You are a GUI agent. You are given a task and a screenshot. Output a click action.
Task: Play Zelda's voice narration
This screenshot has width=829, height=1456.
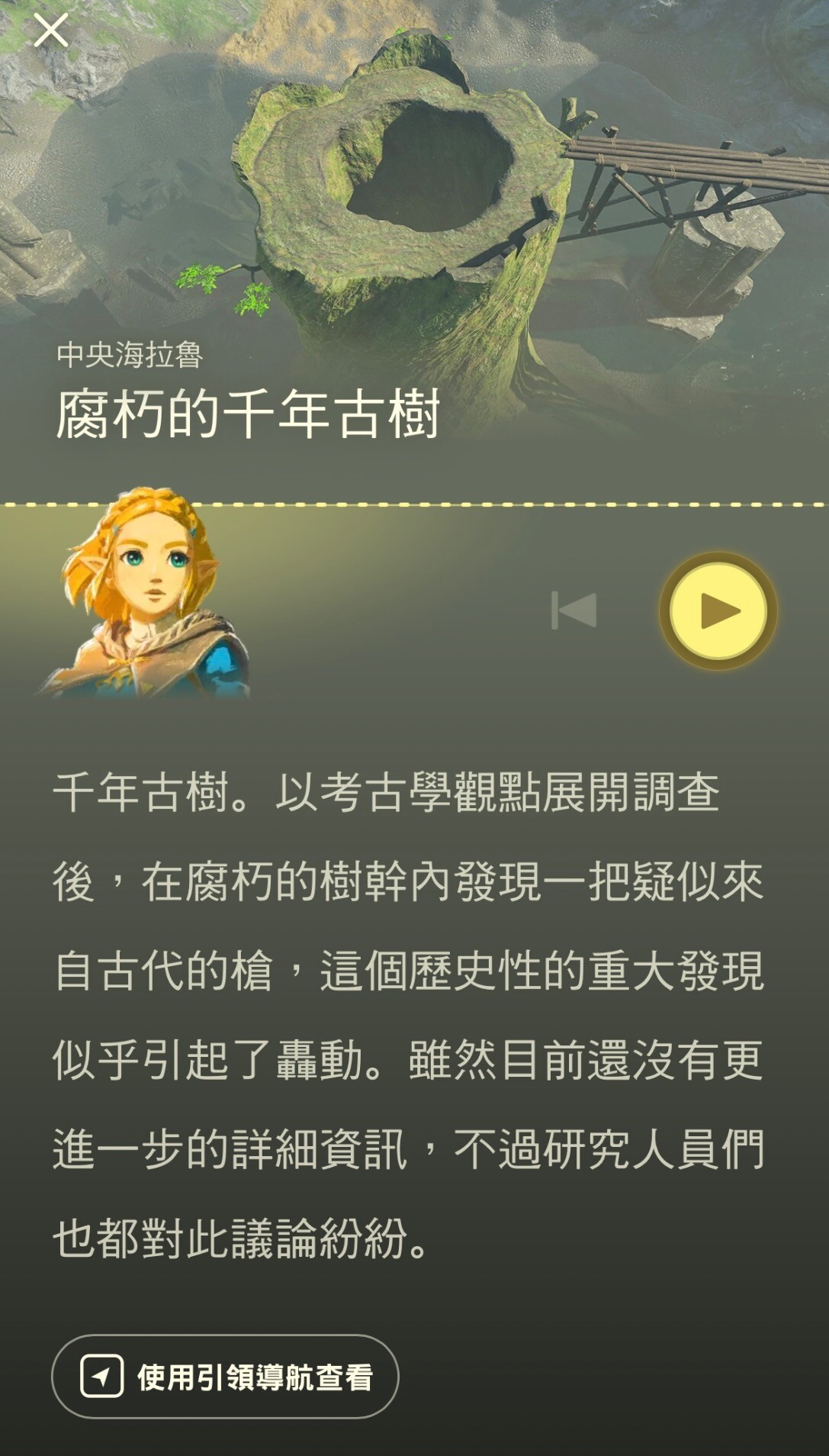718,611
